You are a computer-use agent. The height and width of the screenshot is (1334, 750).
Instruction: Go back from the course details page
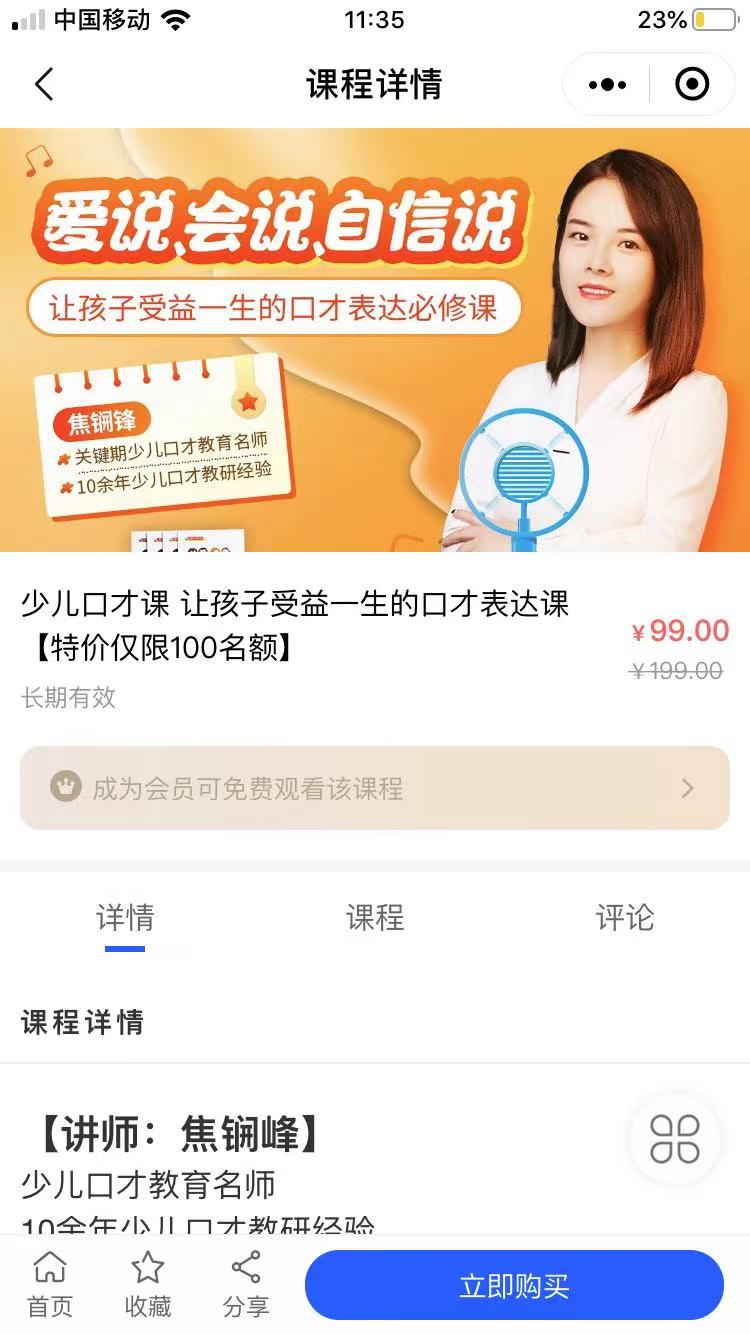coord(43,85)
